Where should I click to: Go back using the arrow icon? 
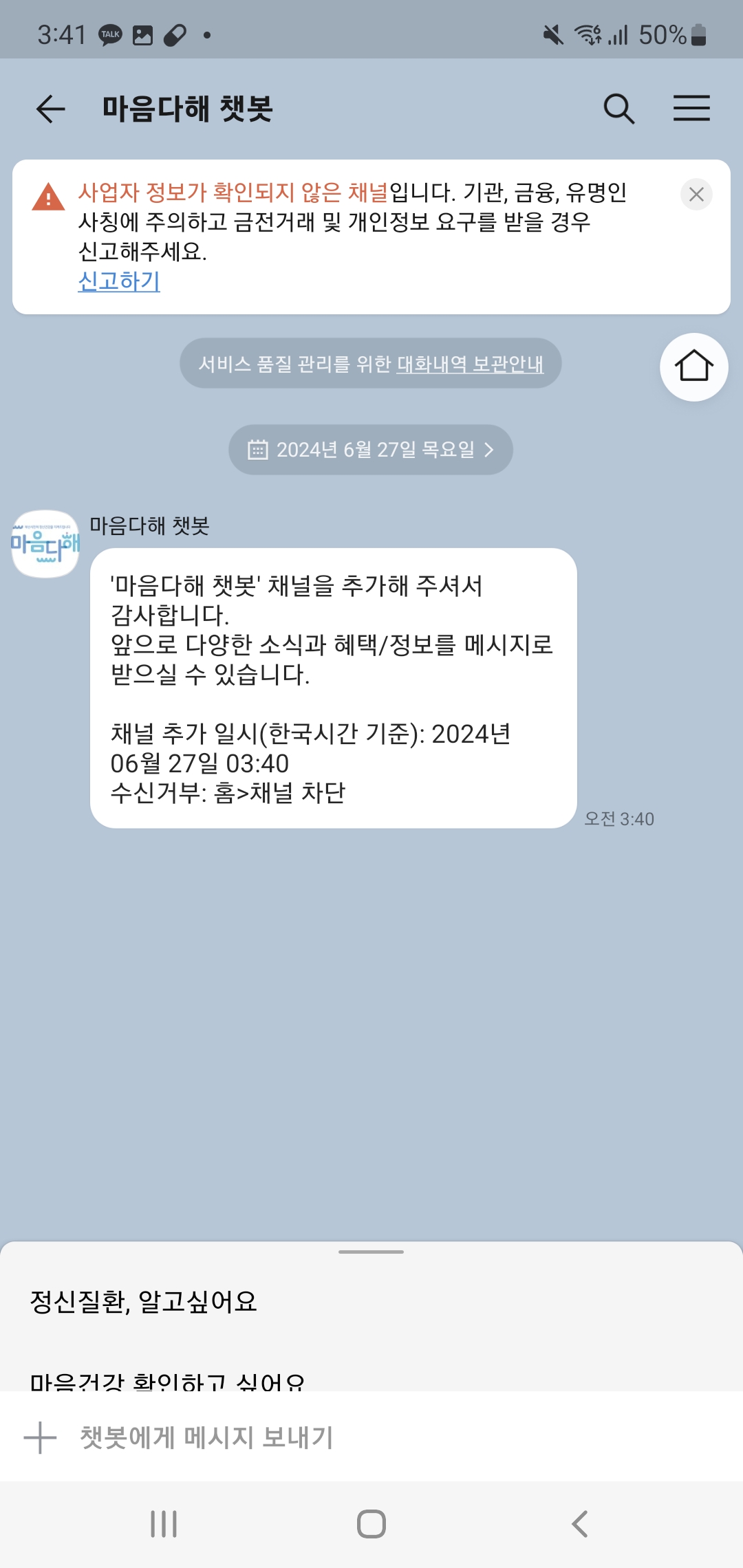click(50, 109)
